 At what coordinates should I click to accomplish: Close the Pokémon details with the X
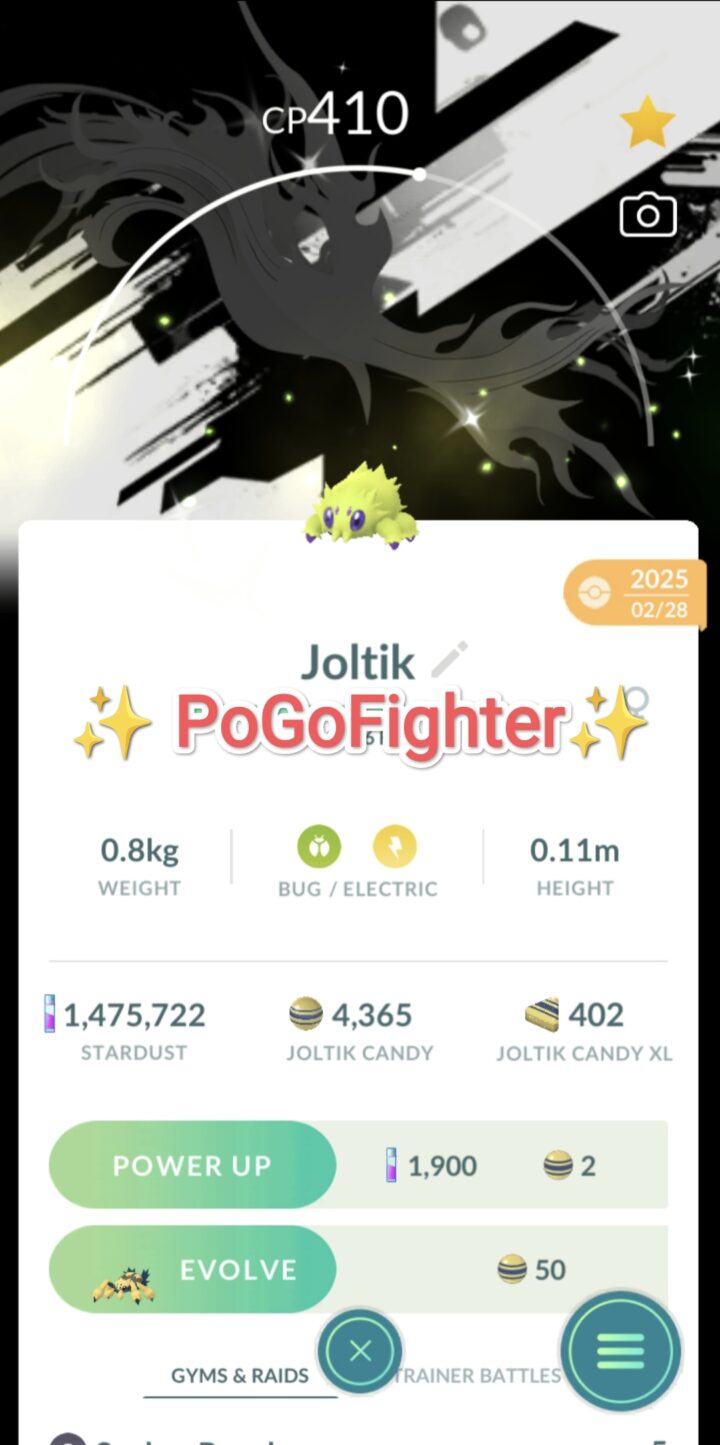(x=360, y=1352)
